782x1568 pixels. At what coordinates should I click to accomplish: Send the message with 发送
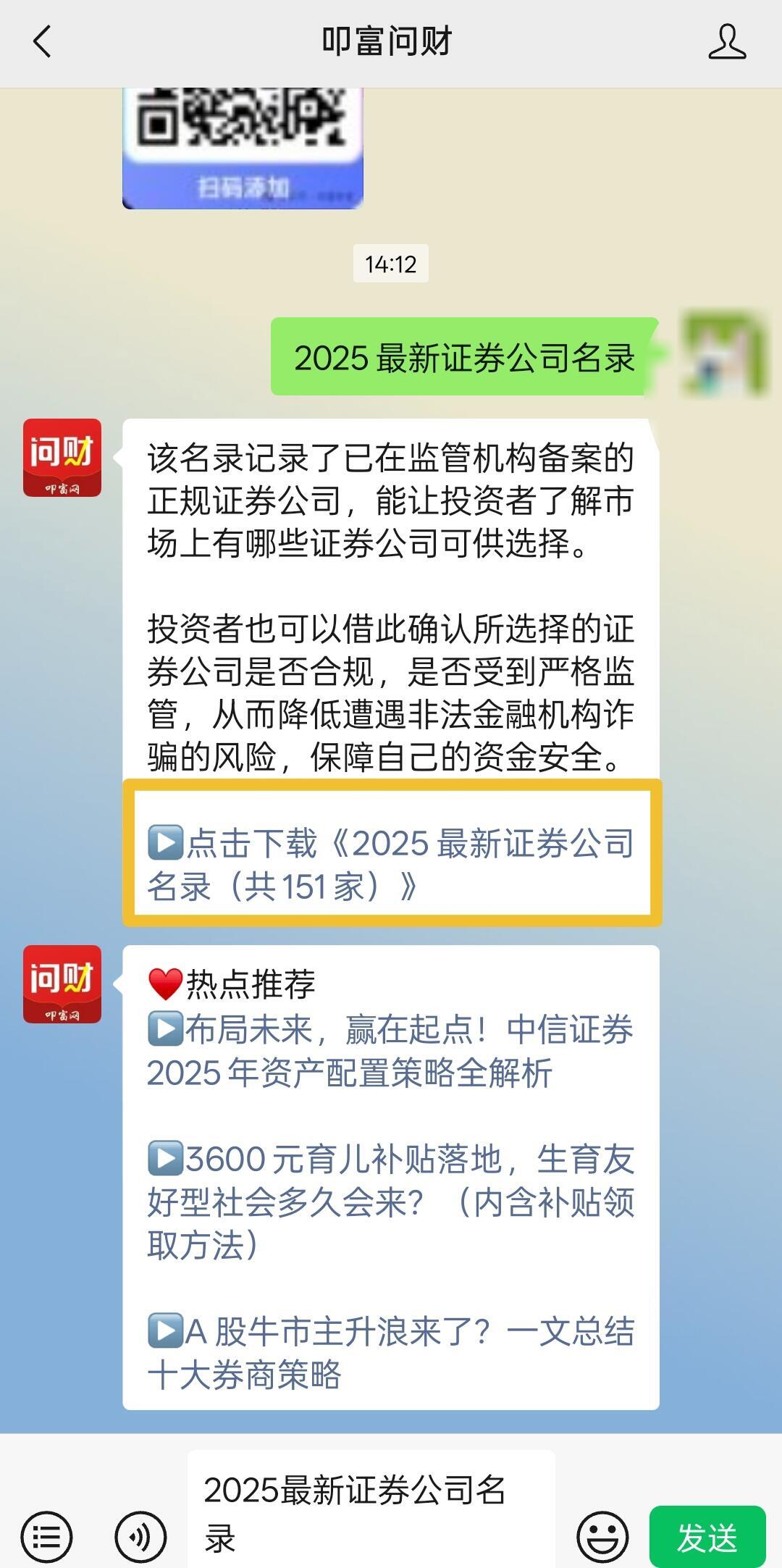click(x=707, y=1537)
